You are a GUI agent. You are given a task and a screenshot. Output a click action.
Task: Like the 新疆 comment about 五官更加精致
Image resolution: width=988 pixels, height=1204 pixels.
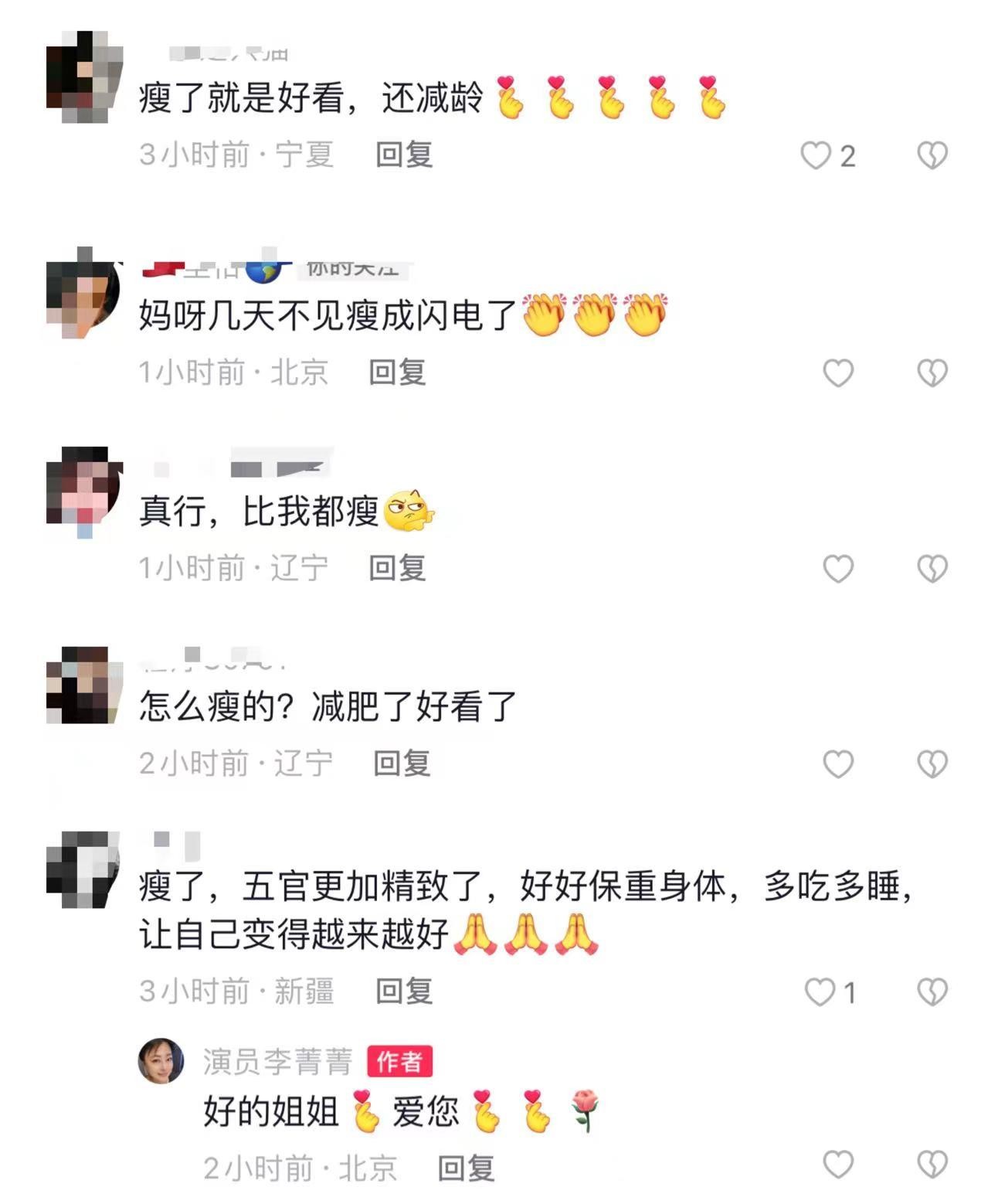pyautogui.click(x=820, y=991)
